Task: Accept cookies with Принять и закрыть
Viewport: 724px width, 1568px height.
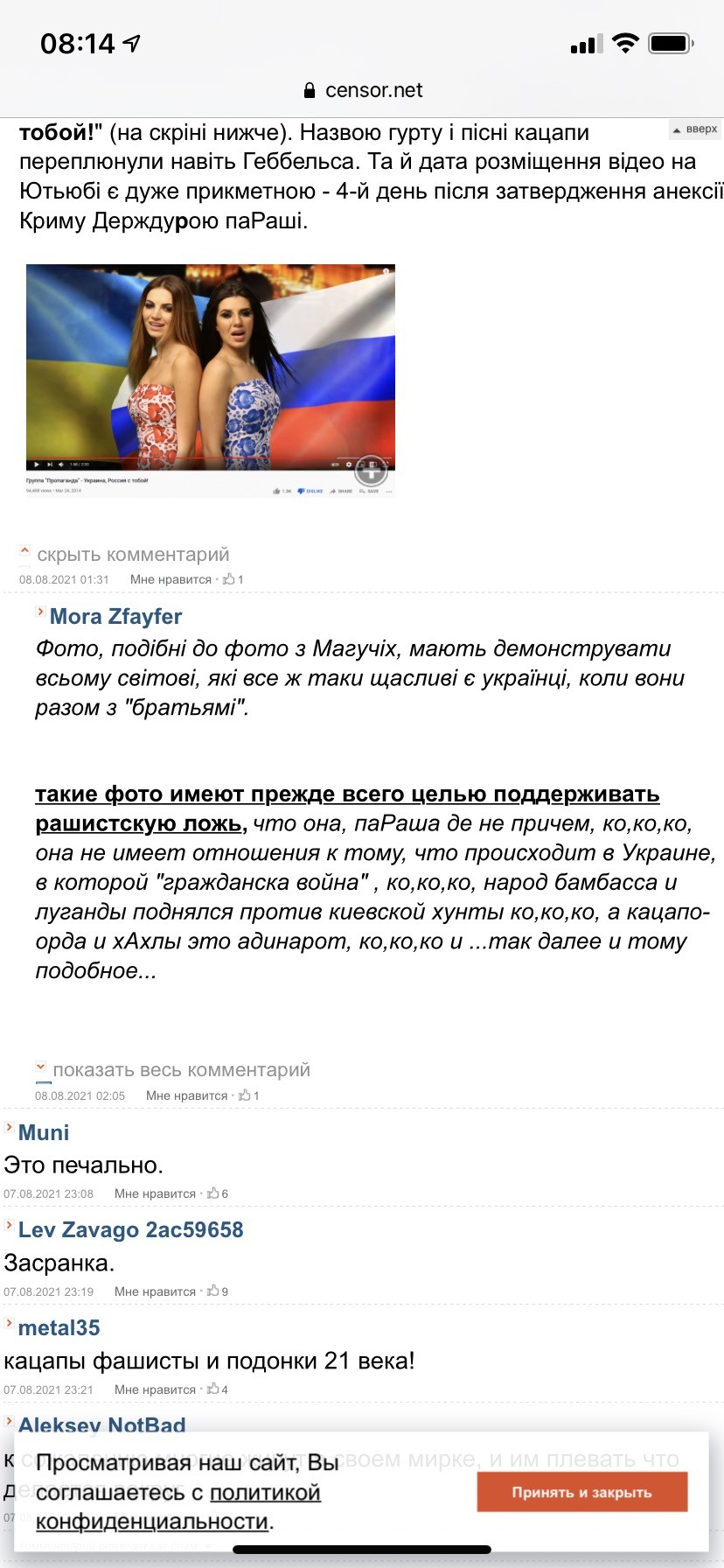Action: pos(582,1492)
